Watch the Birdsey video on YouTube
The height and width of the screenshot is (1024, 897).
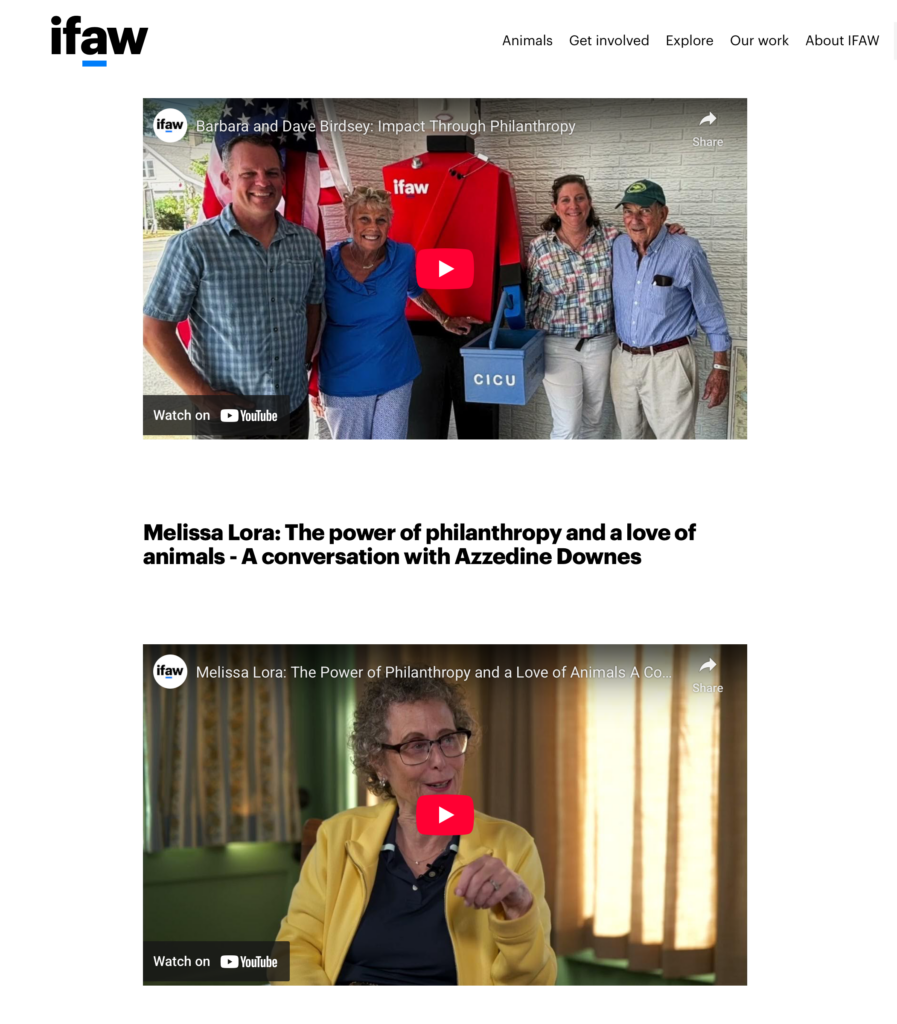(x=216, y=415)
